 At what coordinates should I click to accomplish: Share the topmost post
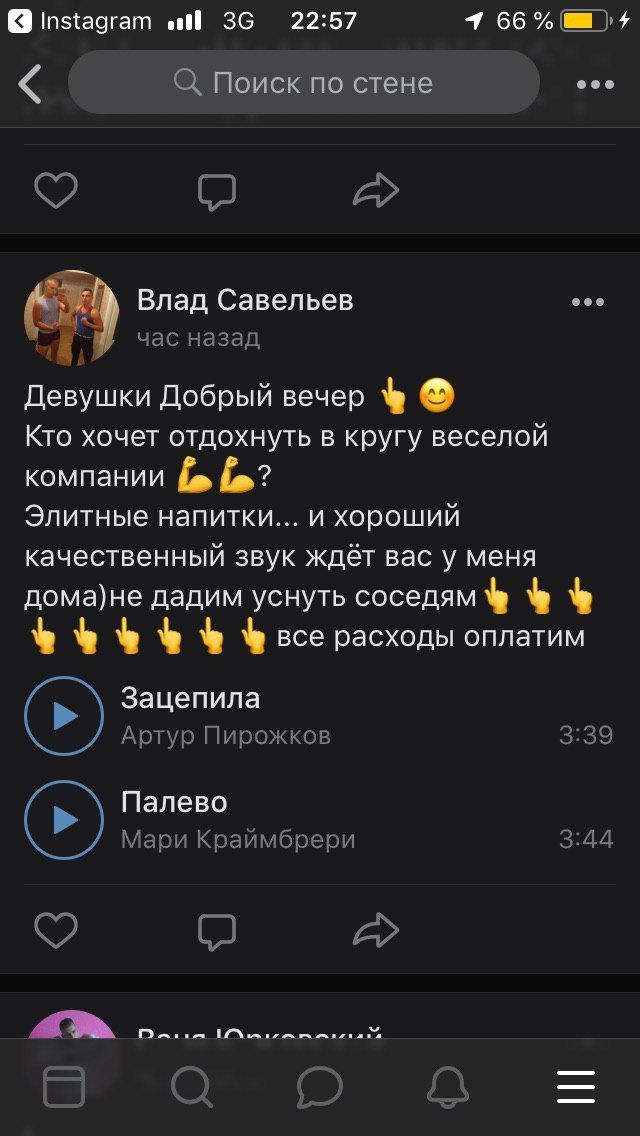pos(376,190)
